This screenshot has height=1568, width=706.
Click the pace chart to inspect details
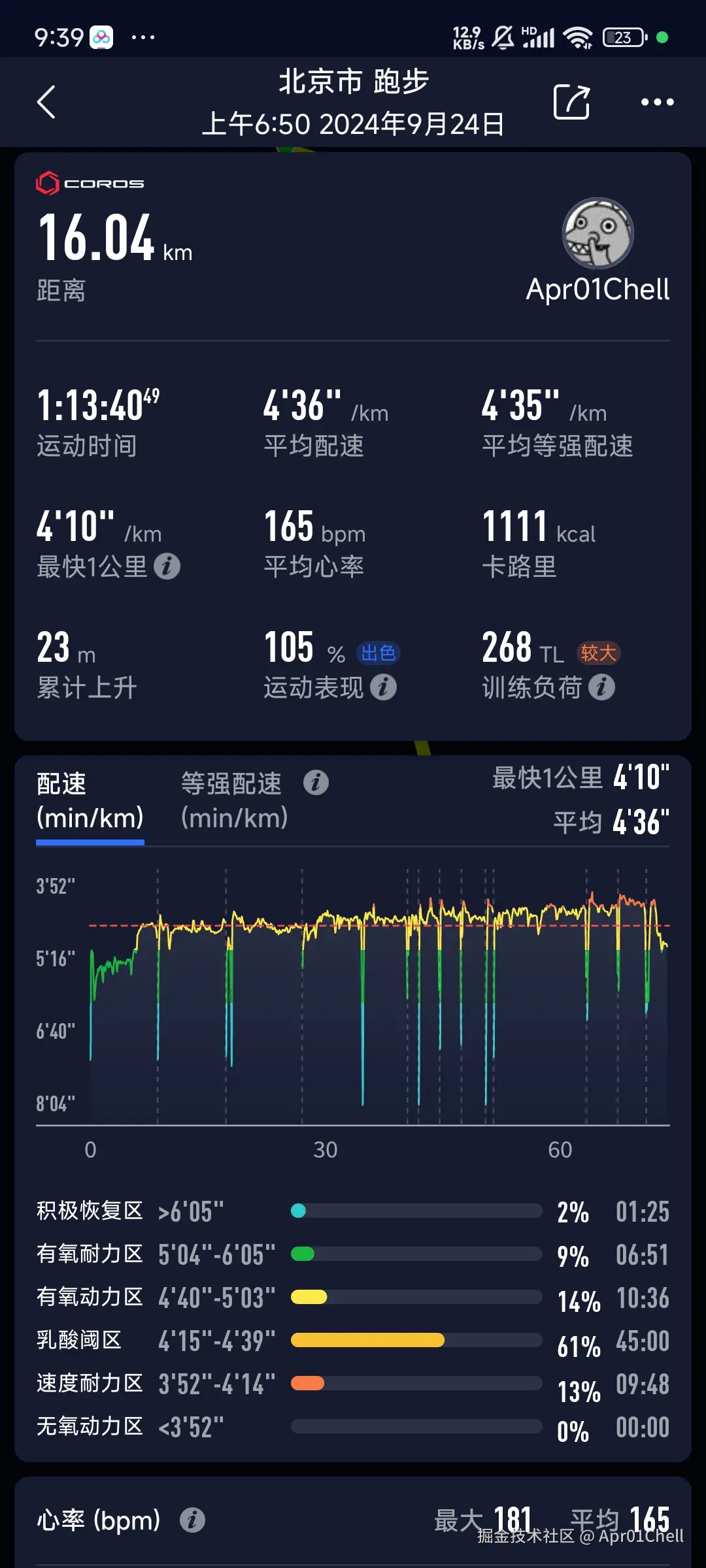click(353, 980)
